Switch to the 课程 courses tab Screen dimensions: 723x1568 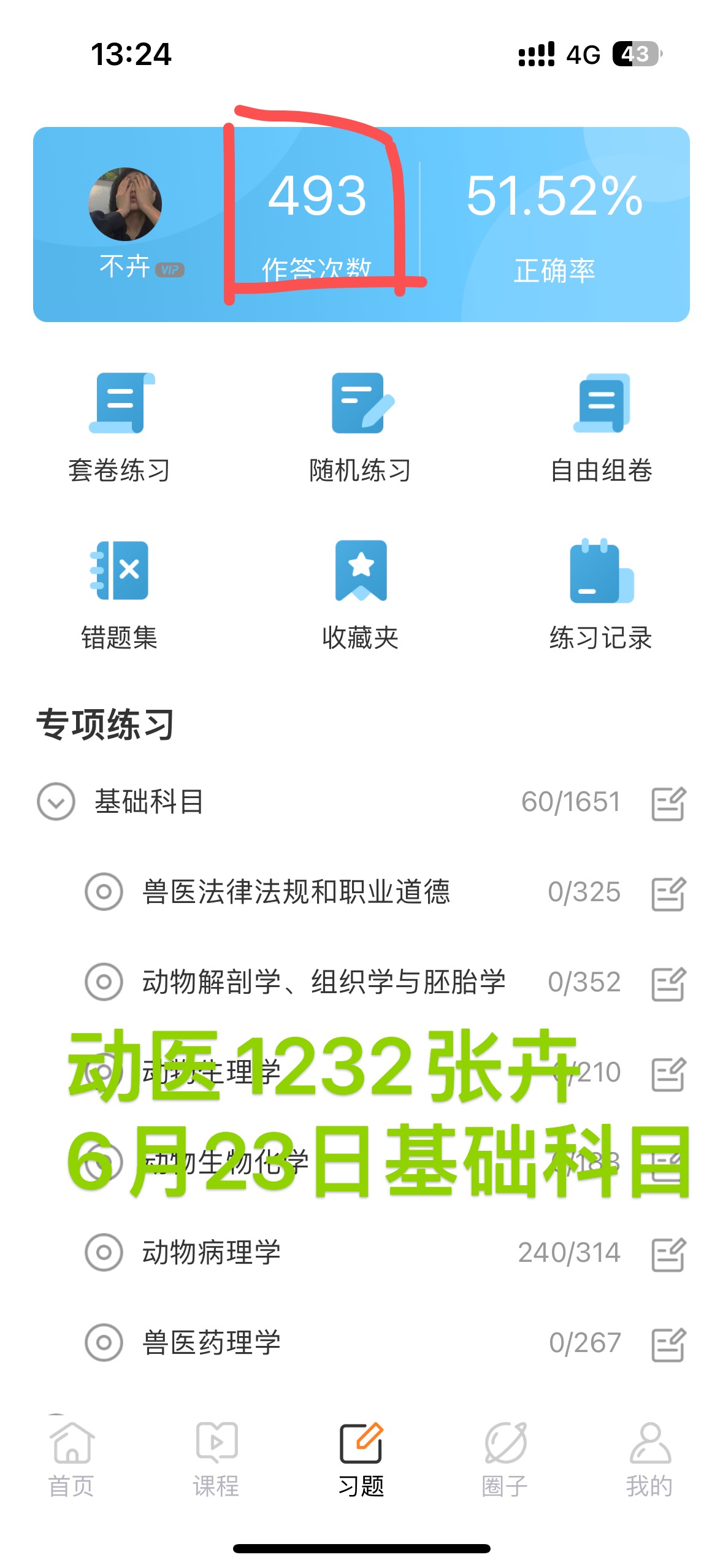216,1459
